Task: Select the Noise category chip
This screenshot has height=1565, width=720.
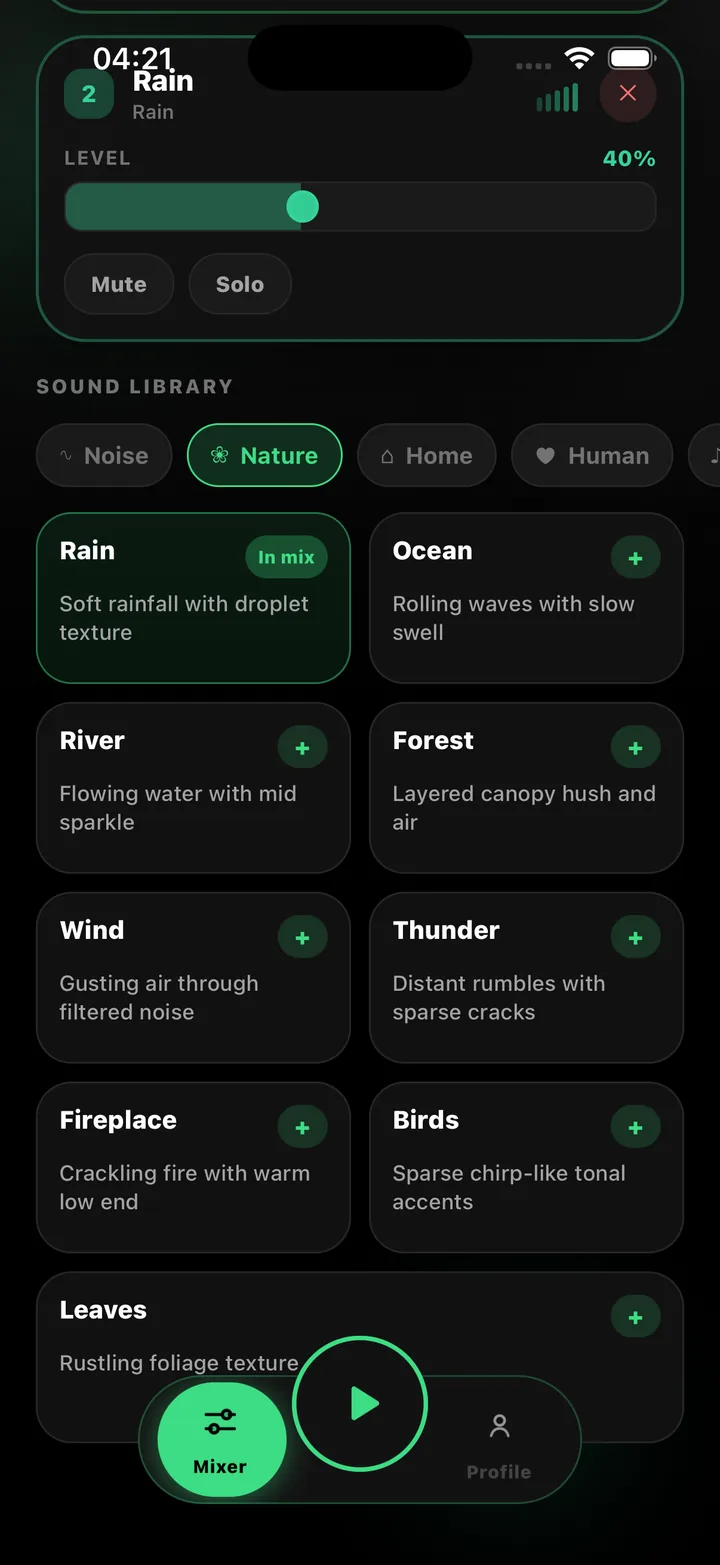Action: pos(104,456)
